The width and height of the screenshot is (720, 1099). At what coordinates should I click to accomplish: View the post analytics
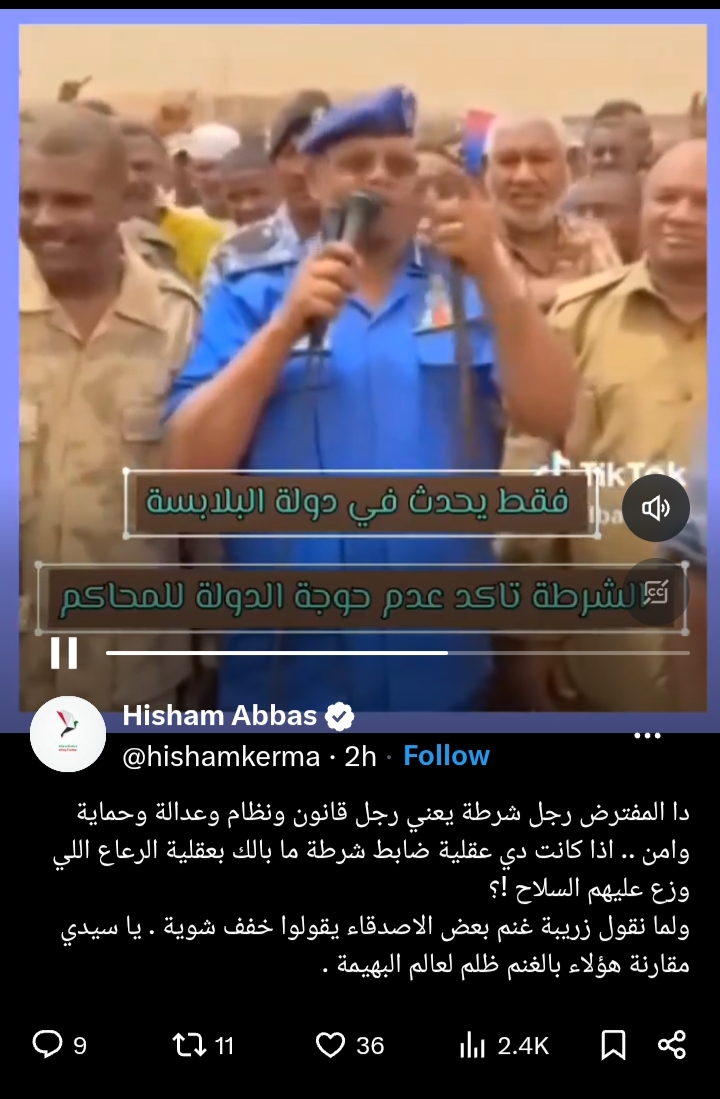471,1045
